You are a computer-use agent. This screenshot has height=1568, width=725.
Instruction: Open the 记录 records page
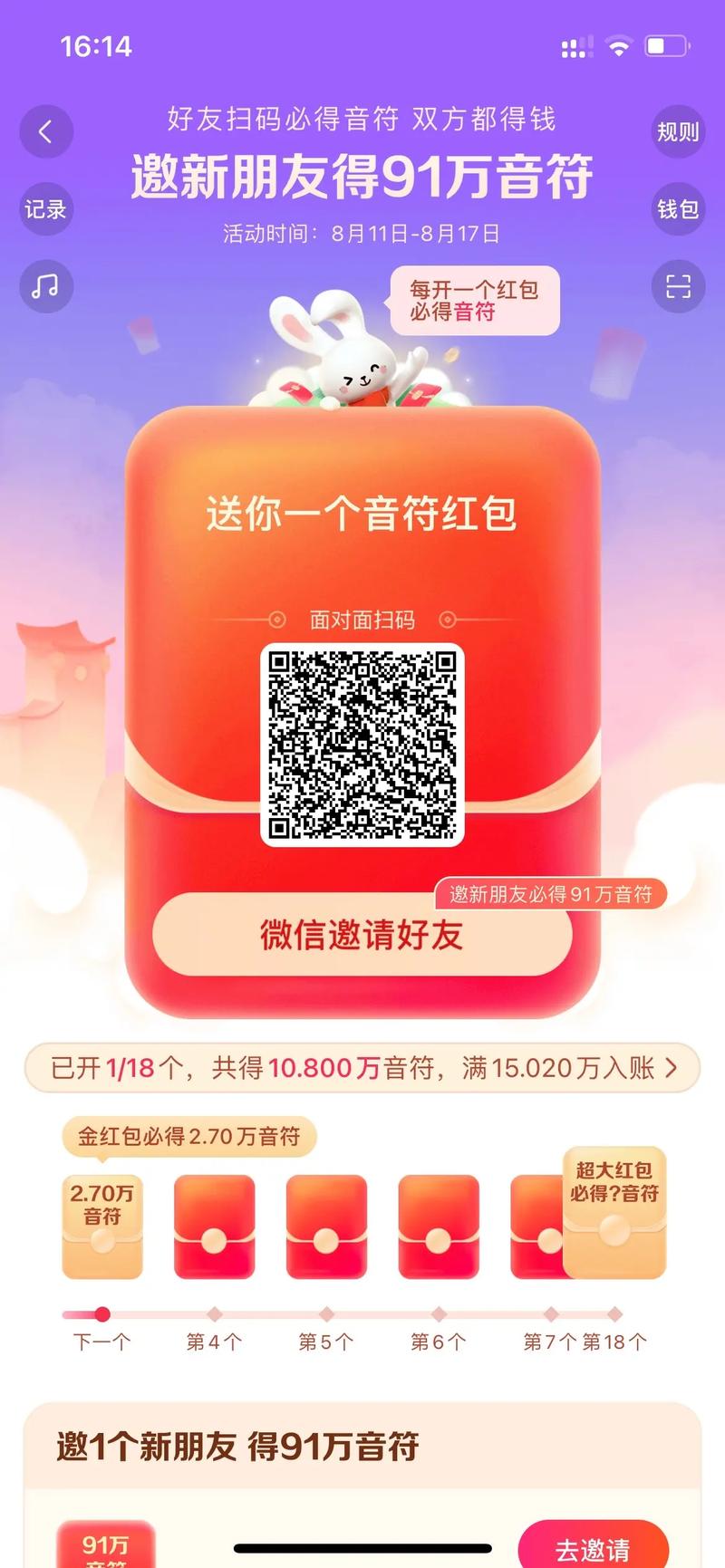[x=45, y=209]
